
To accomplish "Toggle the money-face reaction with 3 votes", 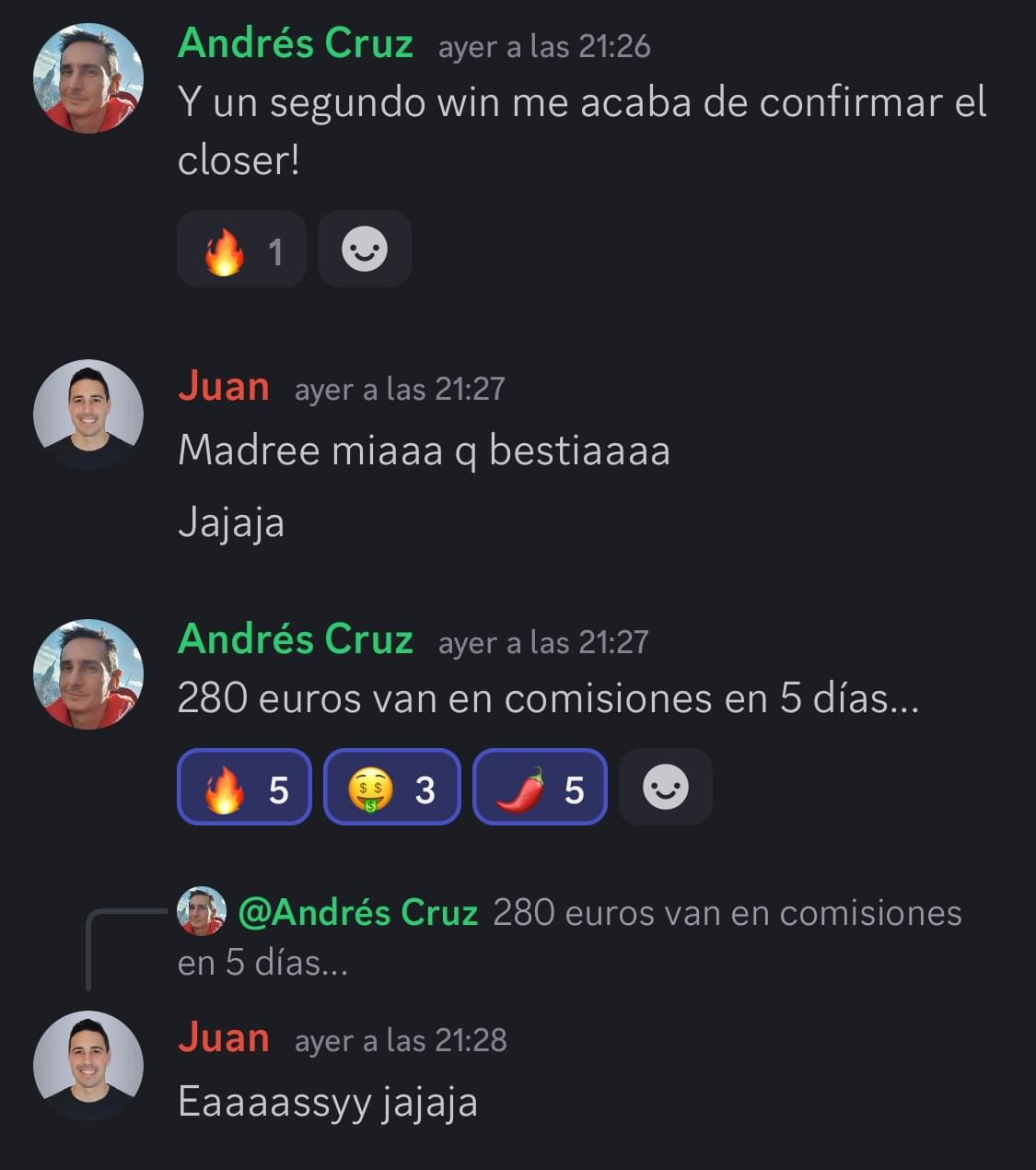I will (x=391, y=788).
